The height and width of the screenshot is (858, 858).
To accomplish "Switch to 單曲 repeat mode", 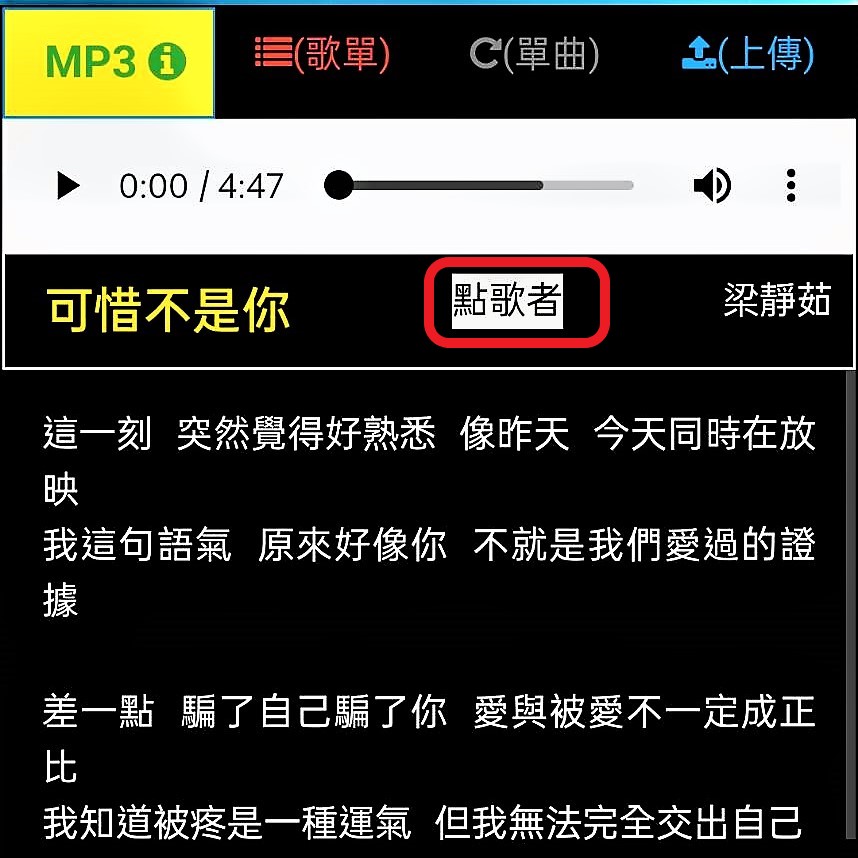I will tap(534, 54).
